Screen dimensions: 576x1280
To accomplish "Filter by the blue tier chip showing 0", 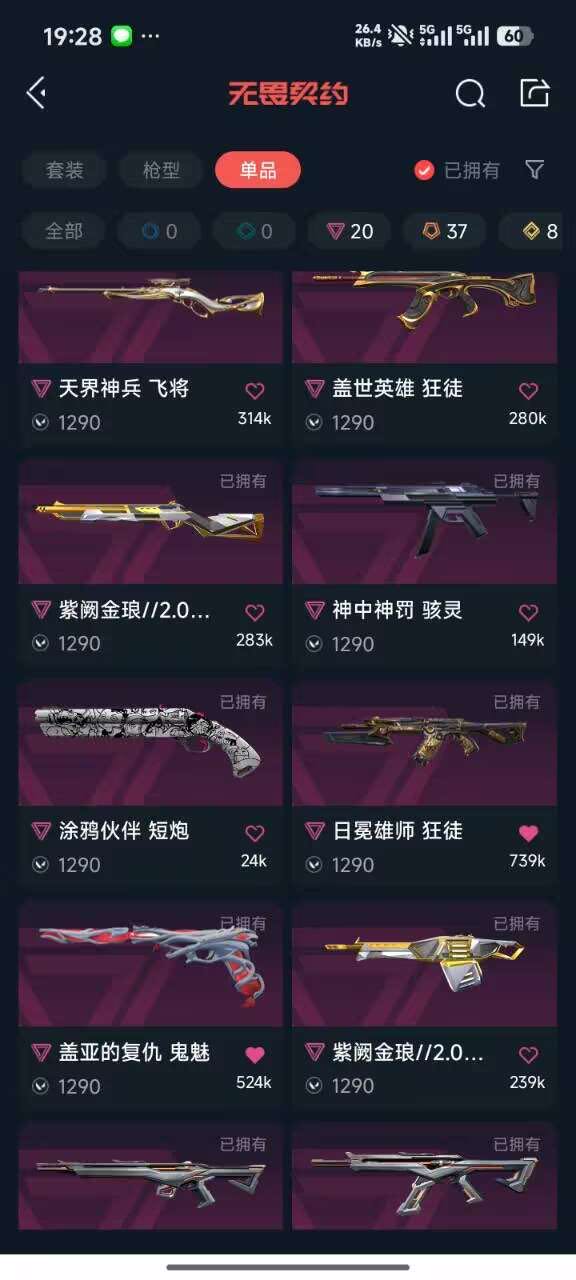I will pos(160,231).
